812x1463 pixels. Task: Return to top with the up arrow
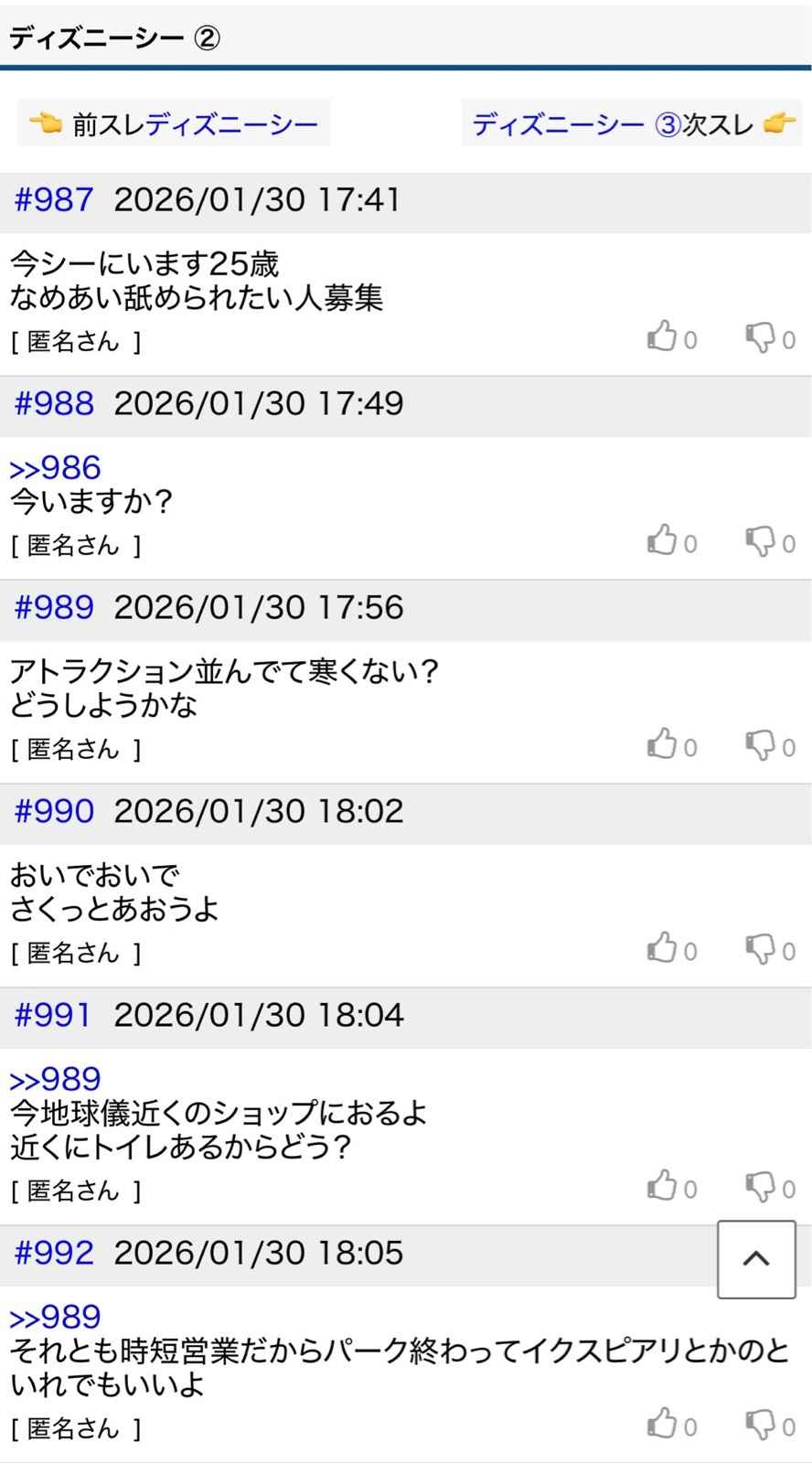pos(756,1259)
